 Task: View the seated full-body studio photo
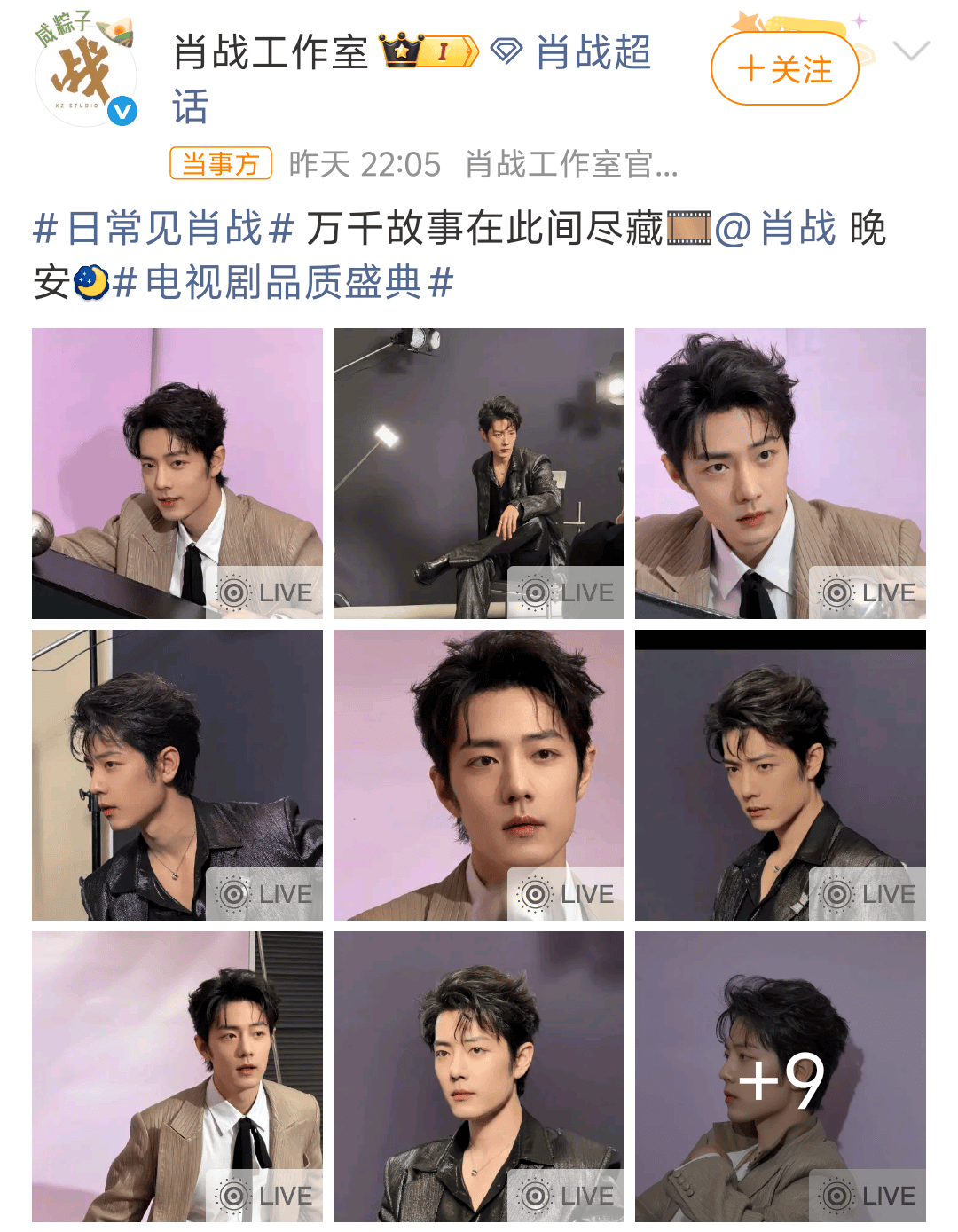pos(479,473)
